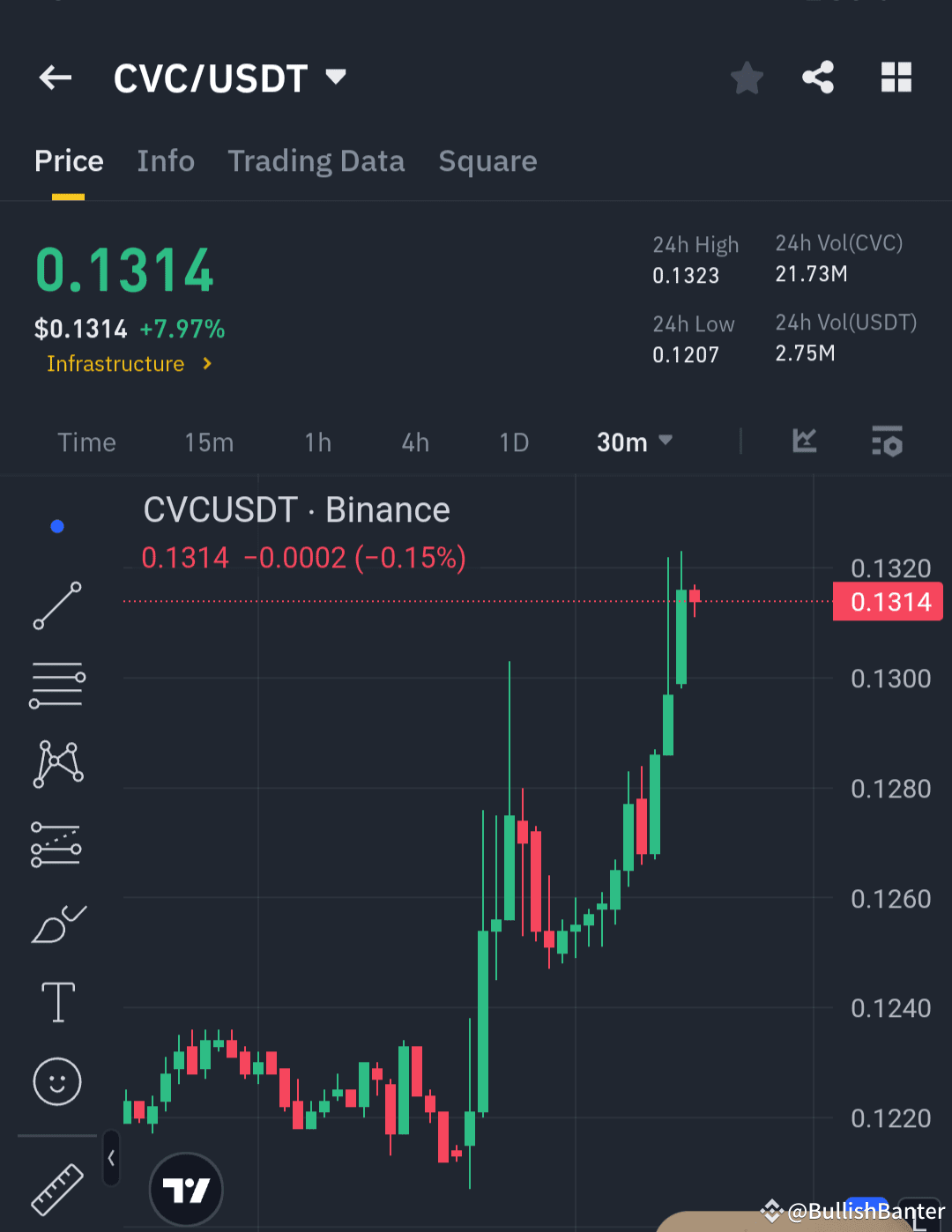Viewport: 952px width, 1232px height.
Task: Switch to the Trading Data tab
Action: point(316,161)
